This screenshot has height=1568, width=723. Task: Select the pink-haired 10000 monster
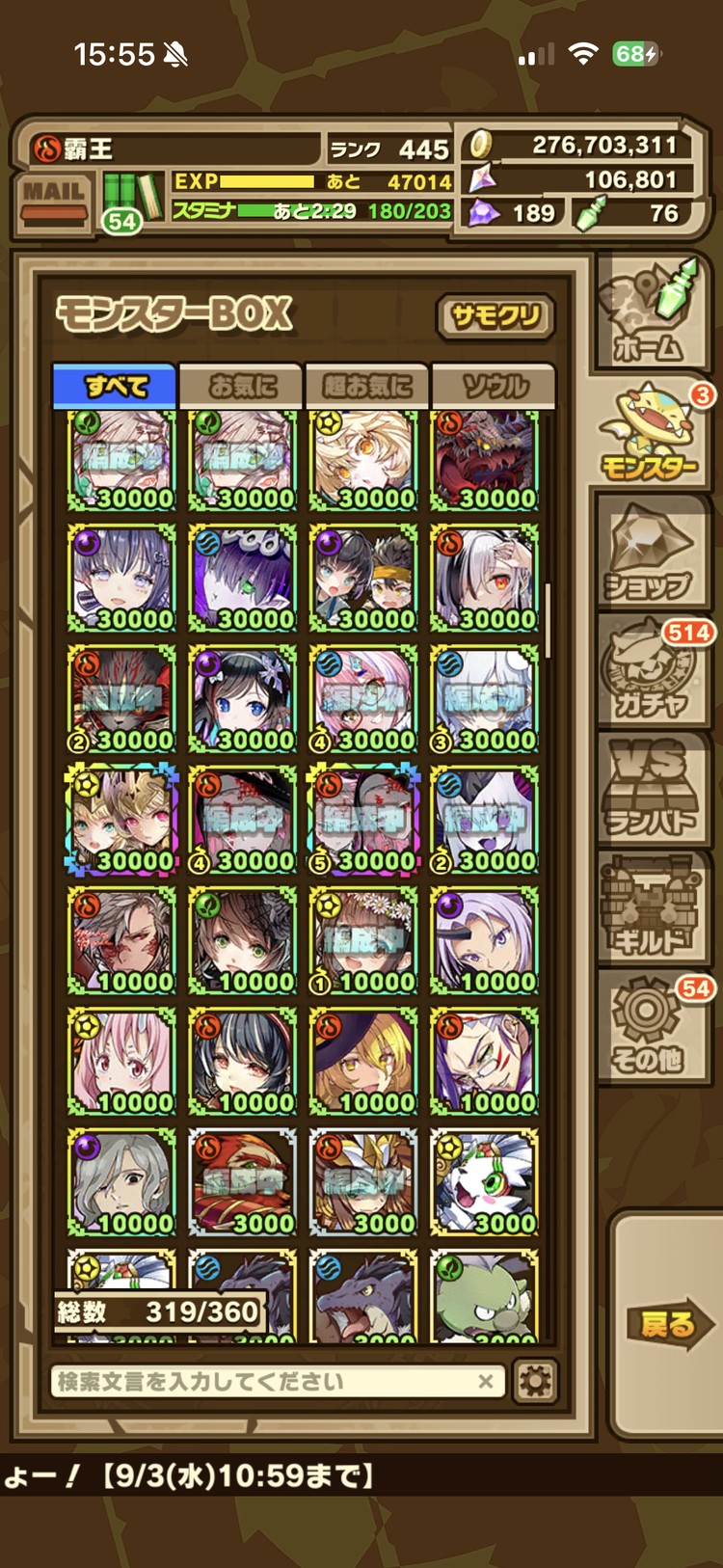point(121,1062)
